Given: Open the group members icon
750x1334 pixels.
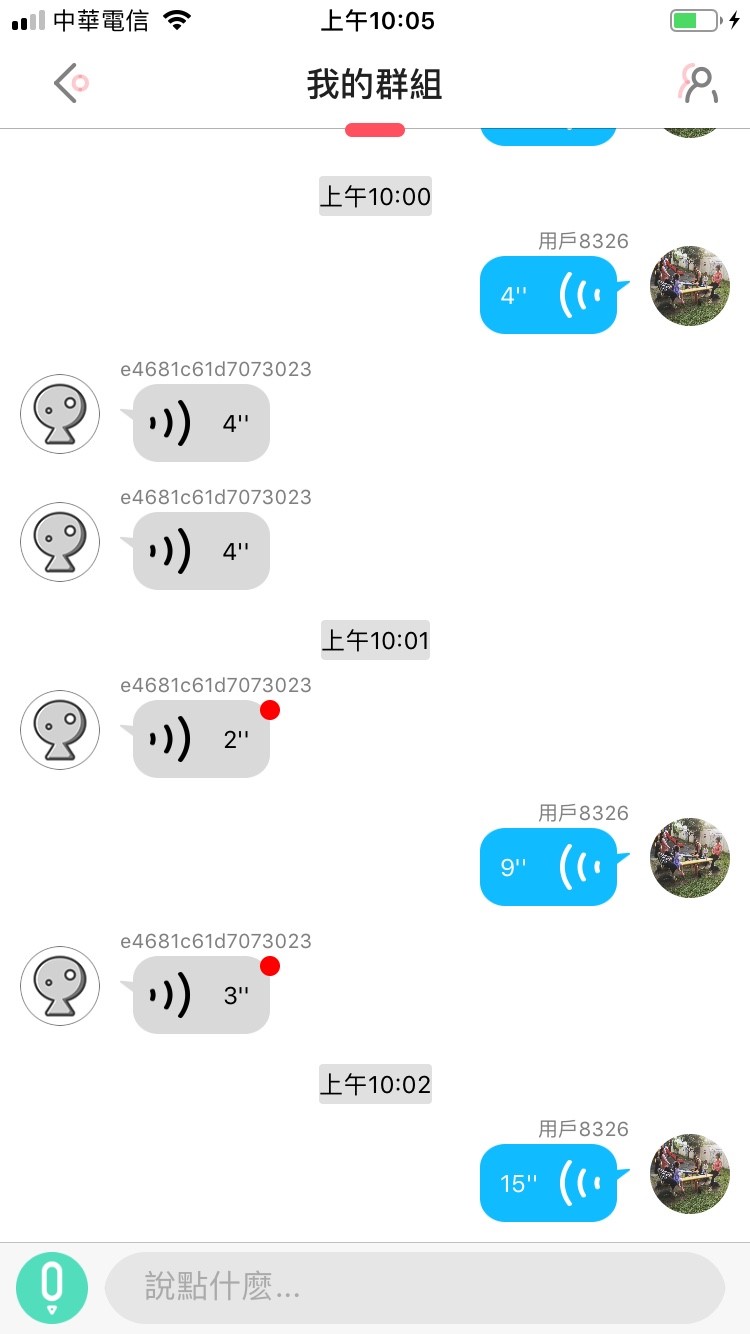Looking at the screenshot, I should click(x=697, y=85).
